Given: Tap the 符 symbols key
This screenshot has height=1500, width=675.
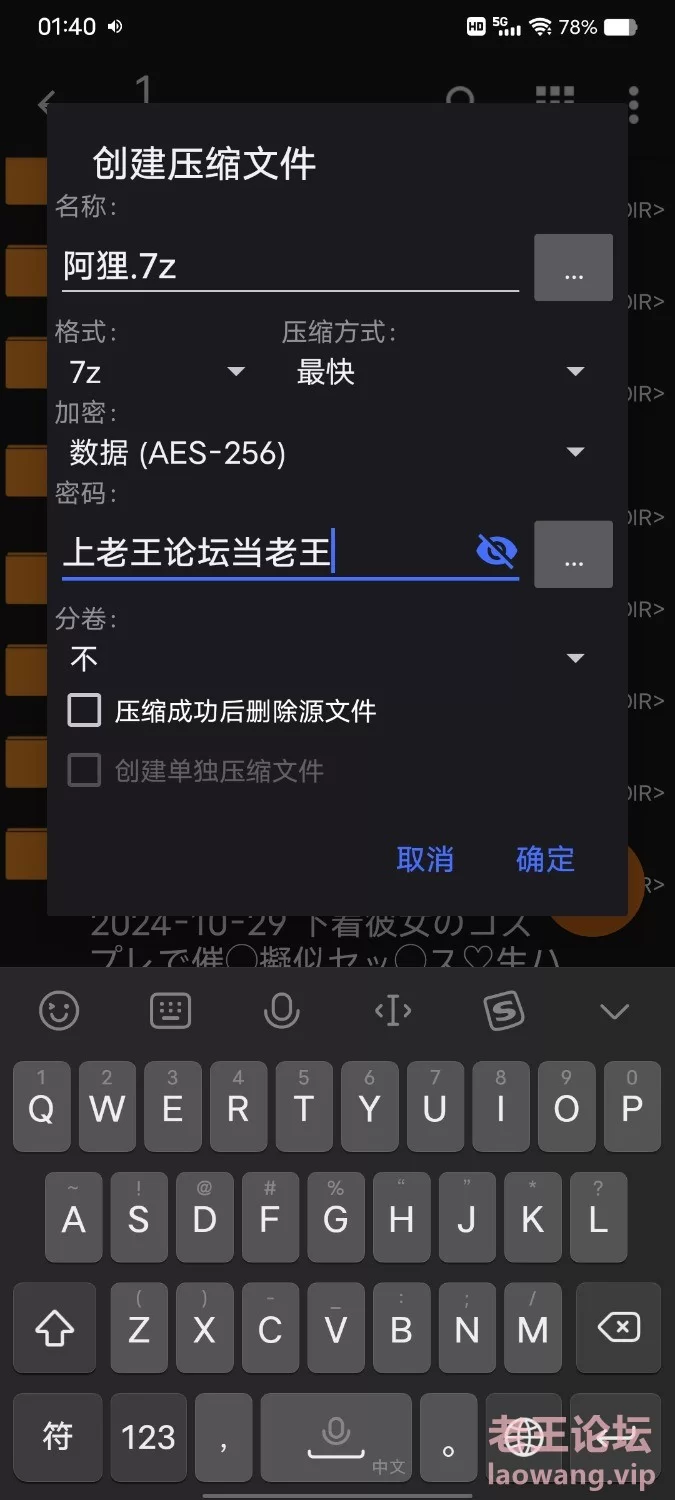Looking at the screenshot, I should point(58,1437).
